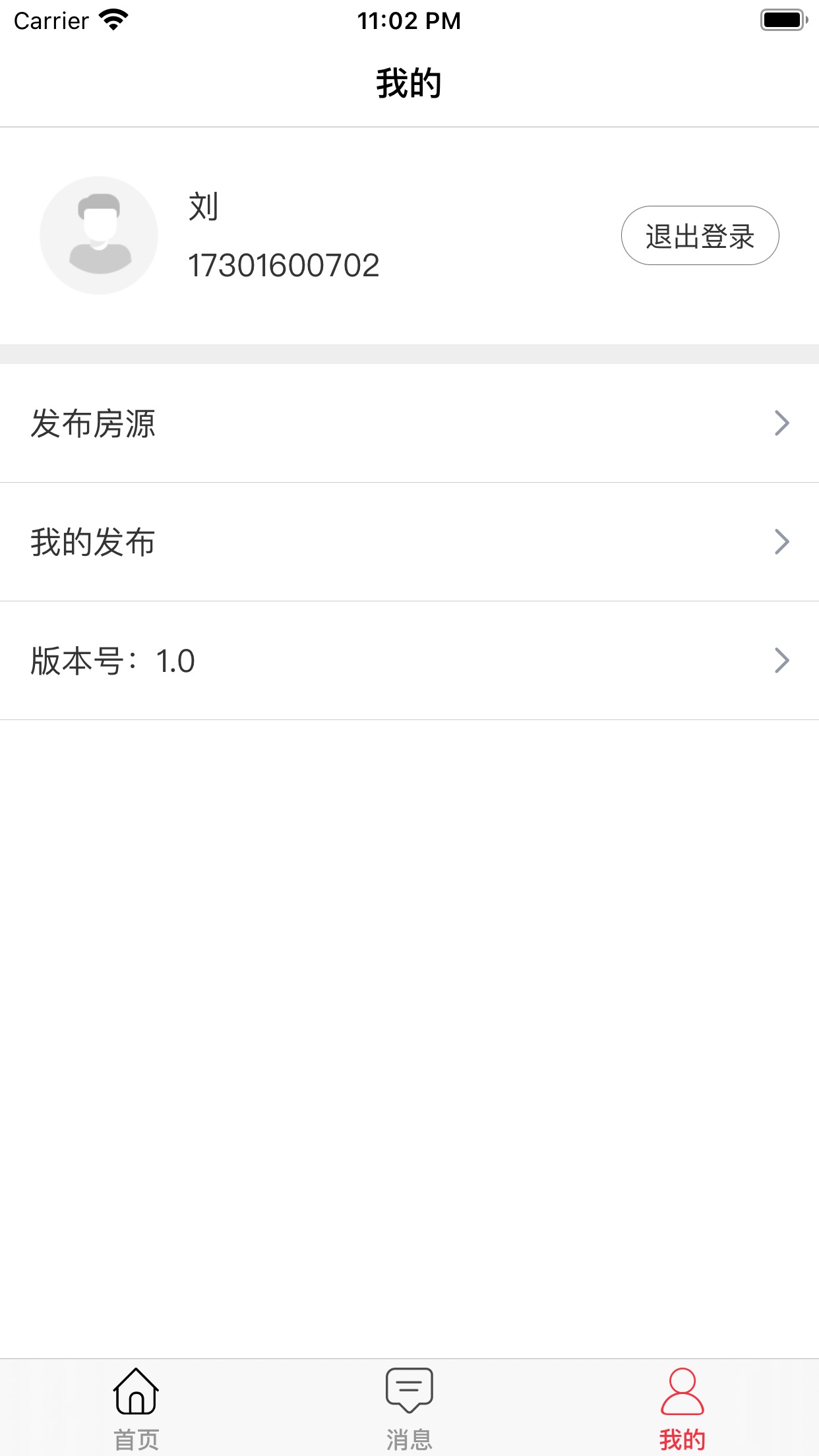
Task: Tap the username 刘 text
Action: pos(201,206)
